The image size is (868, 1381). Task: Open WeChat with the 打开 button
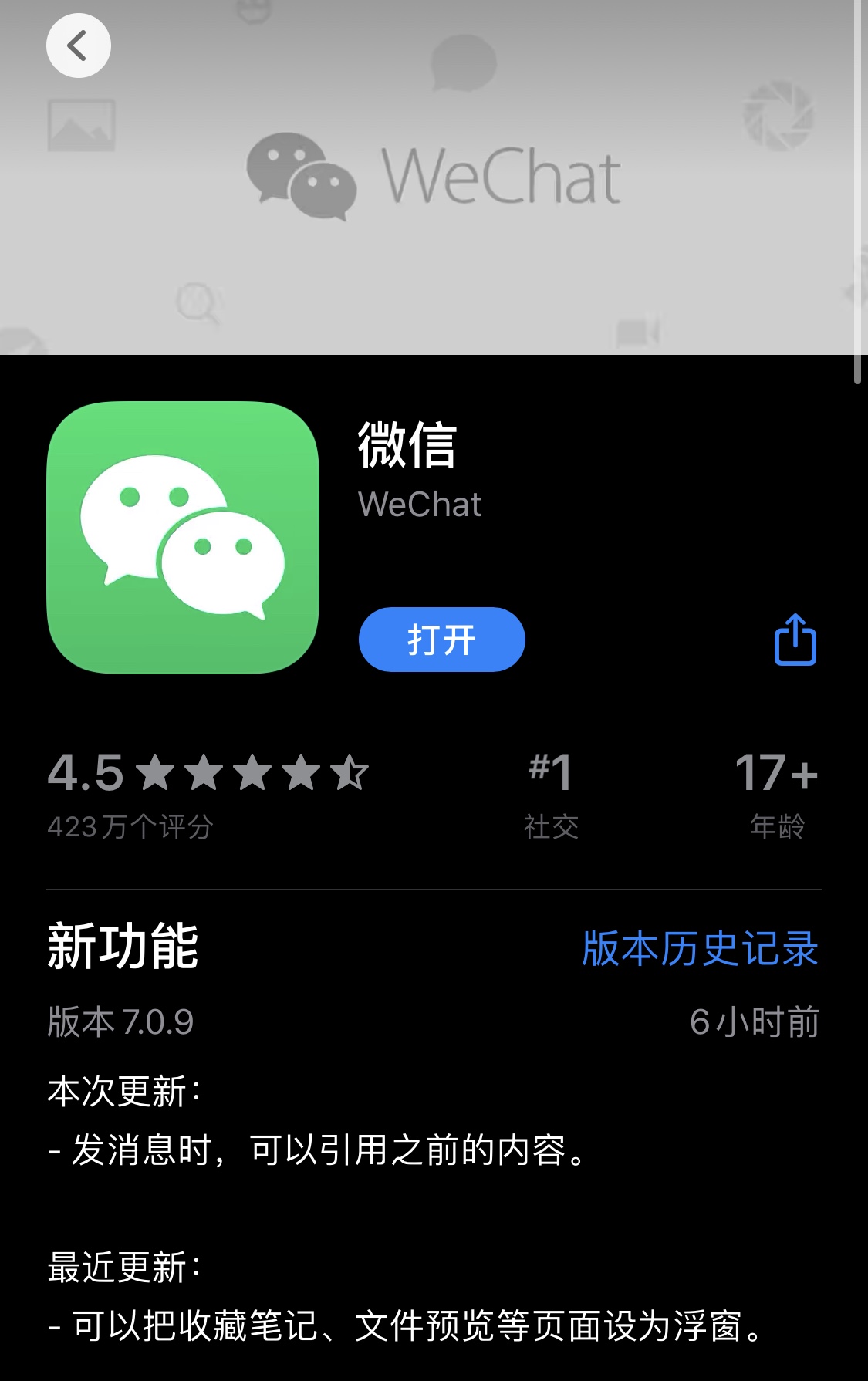click(441, 640)
